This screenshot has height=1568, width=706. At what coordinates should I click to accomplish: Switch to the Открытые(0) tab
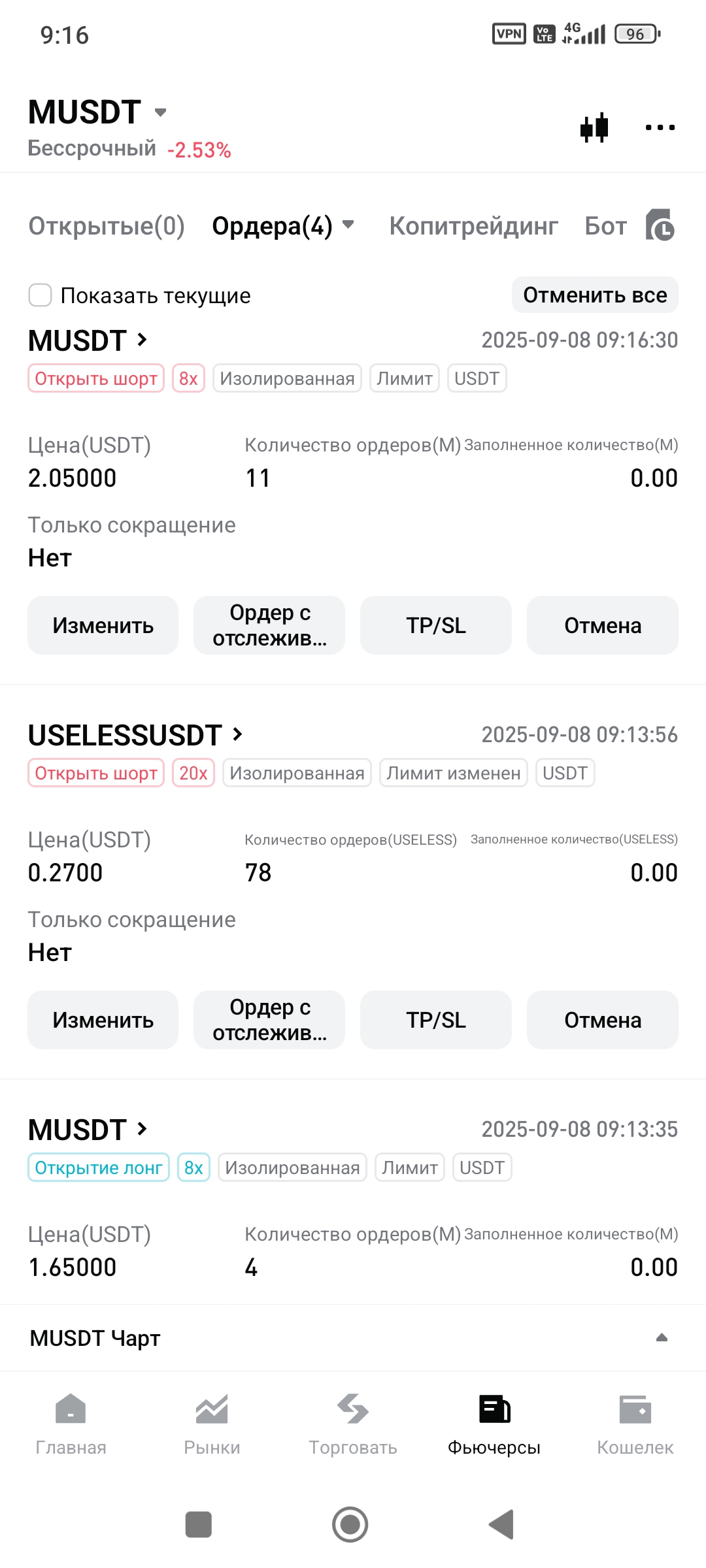[107, 226]
